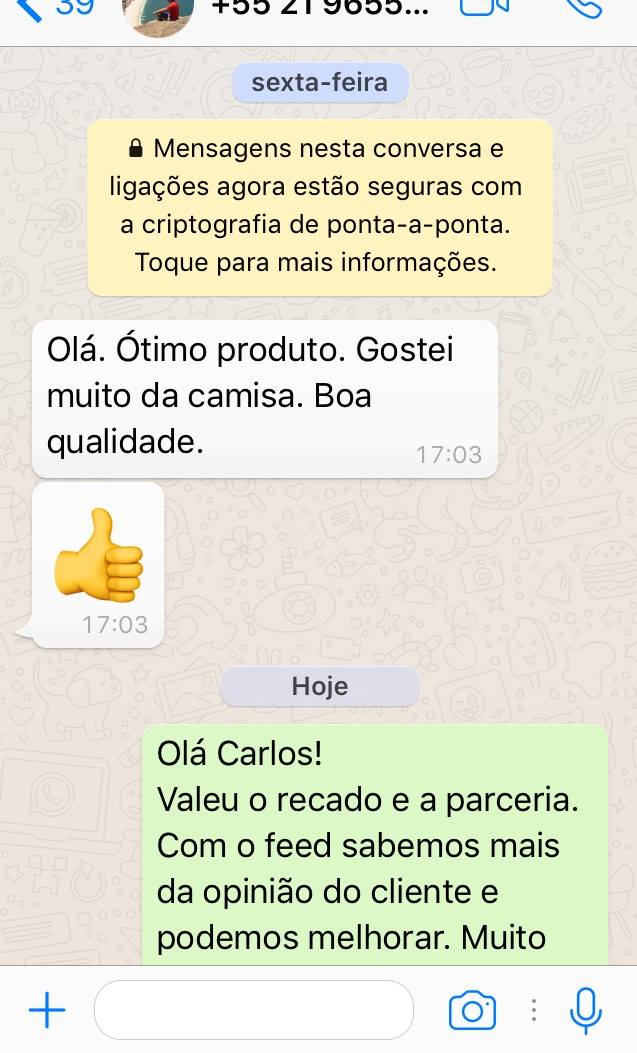Screen dimensions: 637x1053
Task: Focus the message text field
Action: 253,1011
